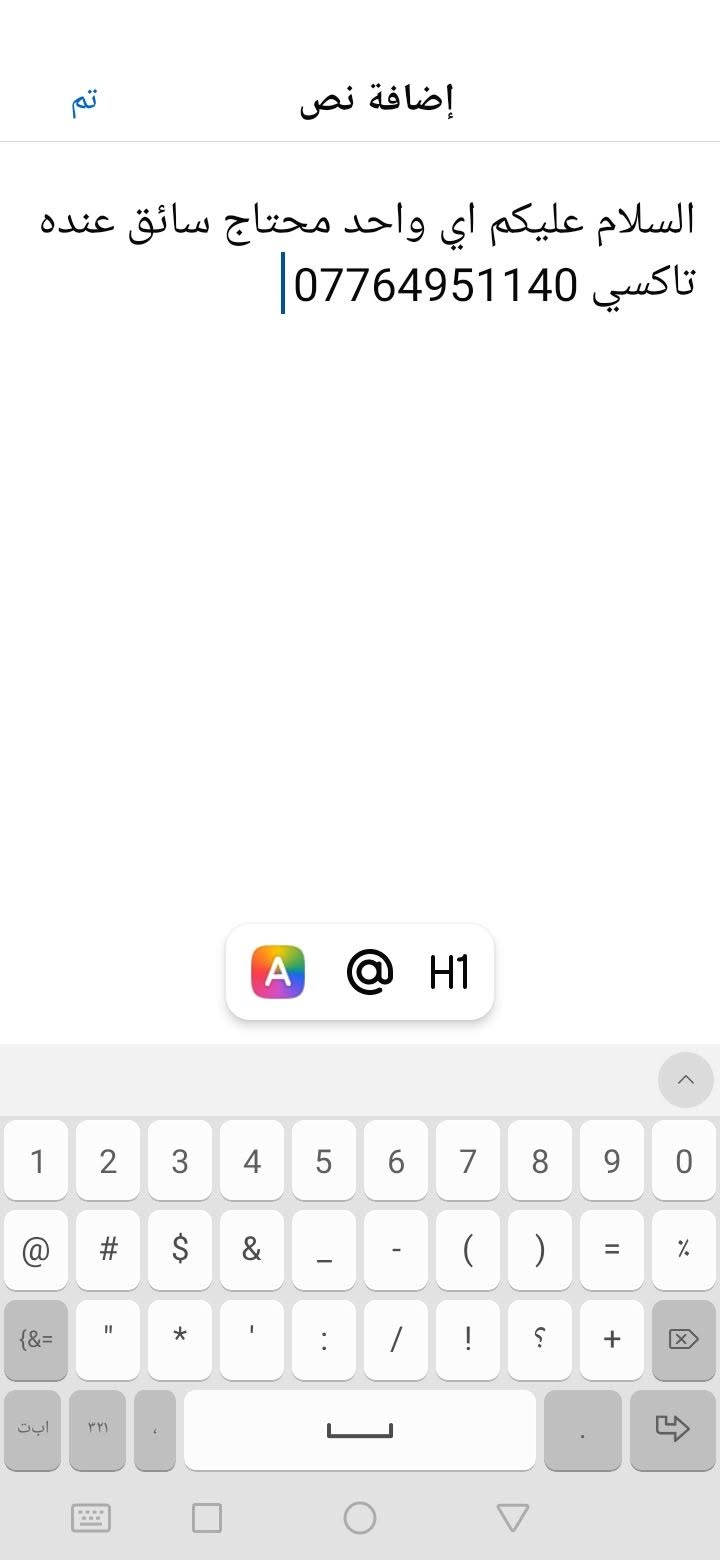Viewport: 720px width, 1560px height.
Task: Delete a character with backspace key
Action: (684, 1340)
